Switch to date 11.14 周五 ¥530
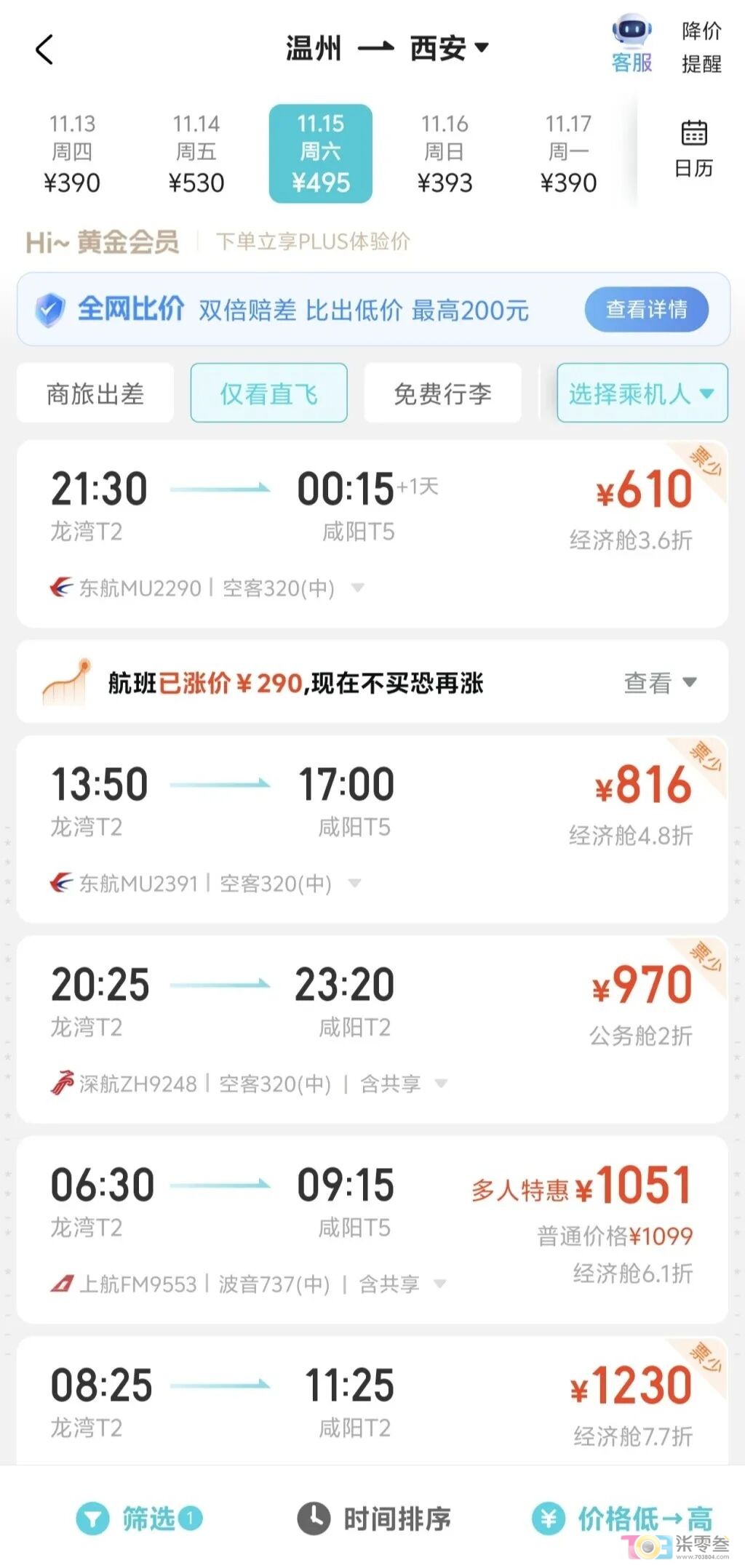 (x=196, y=153)
